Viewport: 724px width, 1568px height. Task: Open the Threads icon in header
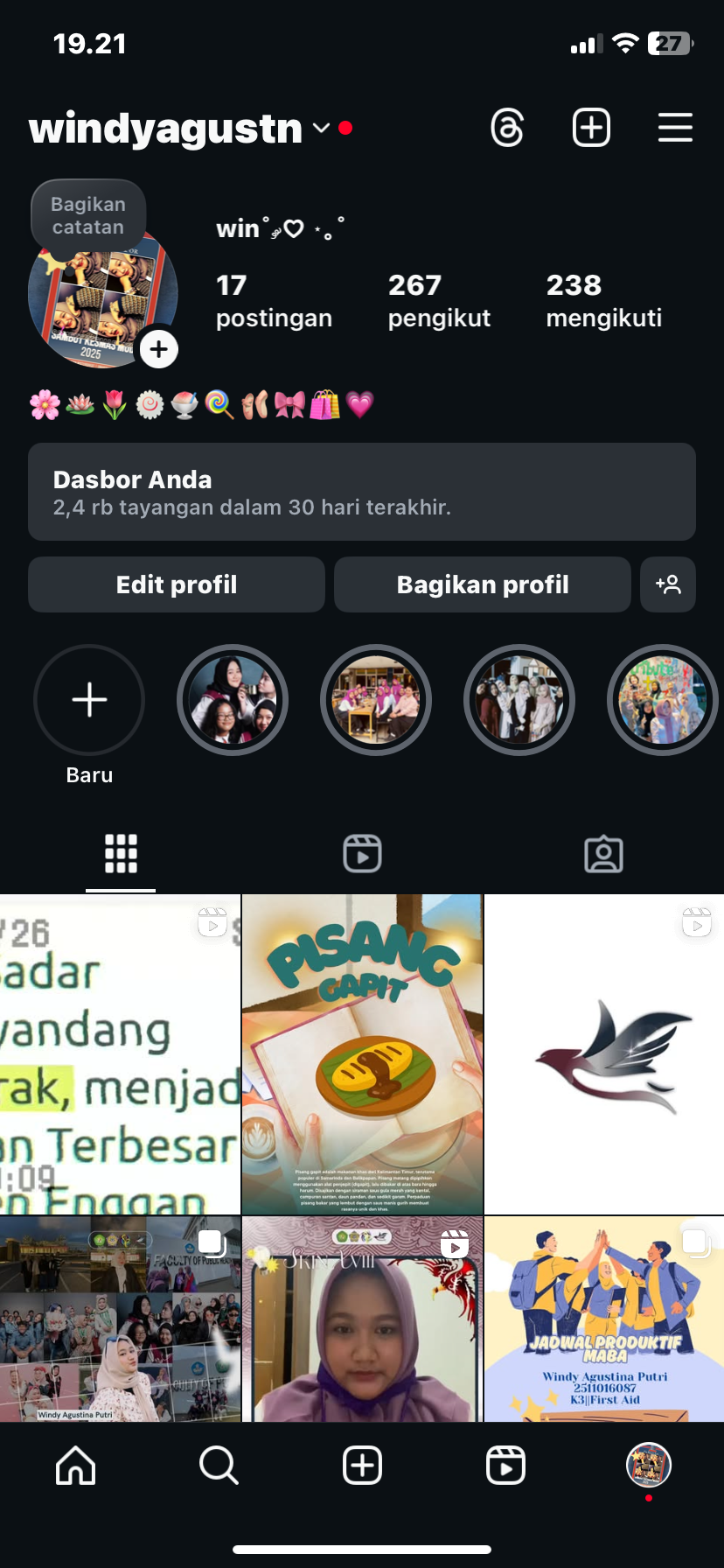click(507, 128)
